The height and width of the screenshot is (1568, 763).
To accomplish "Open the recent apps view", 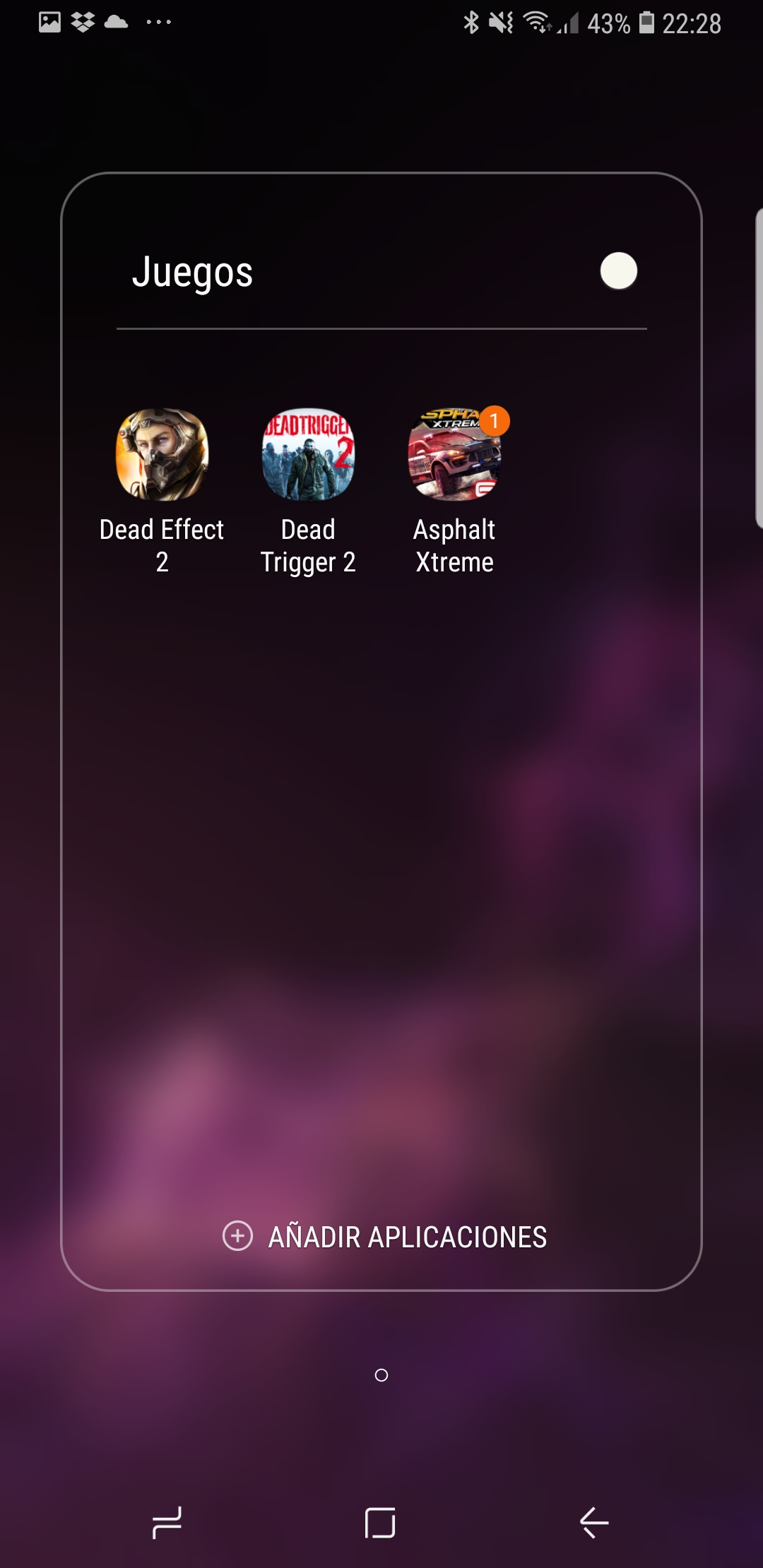I will coord(167,1522).
